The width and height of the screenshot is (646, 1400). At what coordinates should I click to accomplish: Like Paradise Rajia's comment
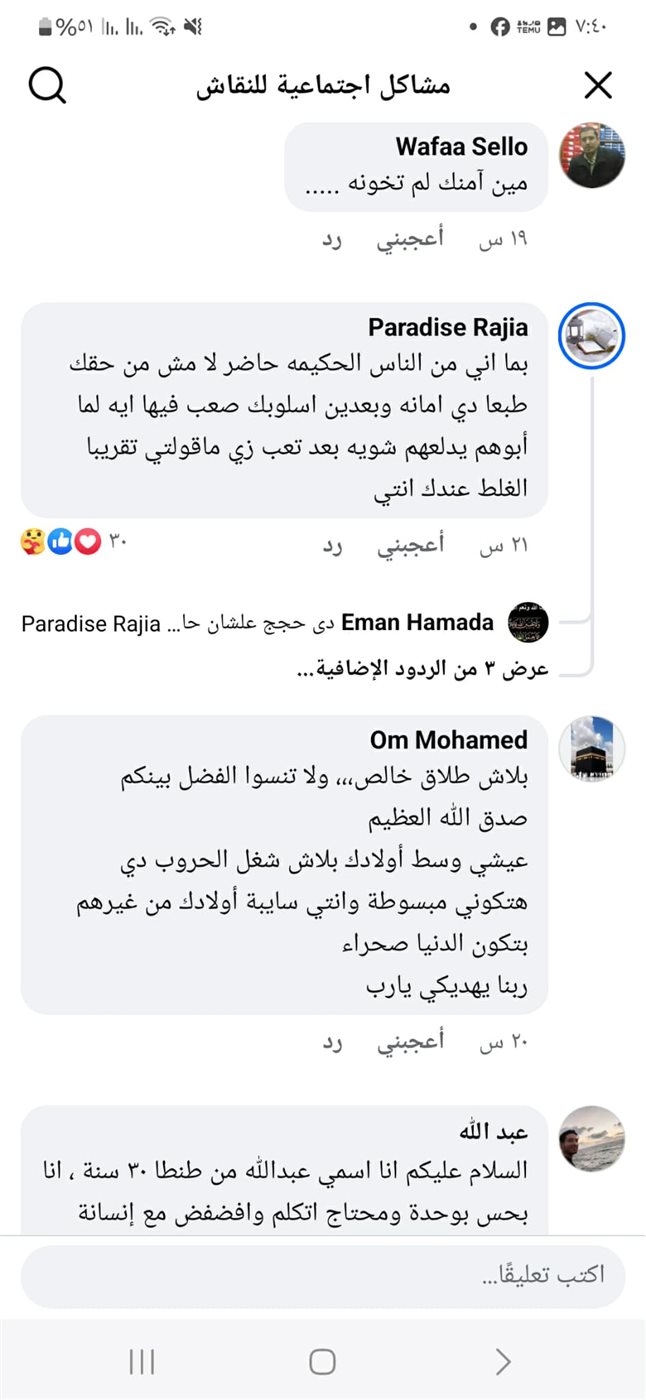(x=410, y=546)
